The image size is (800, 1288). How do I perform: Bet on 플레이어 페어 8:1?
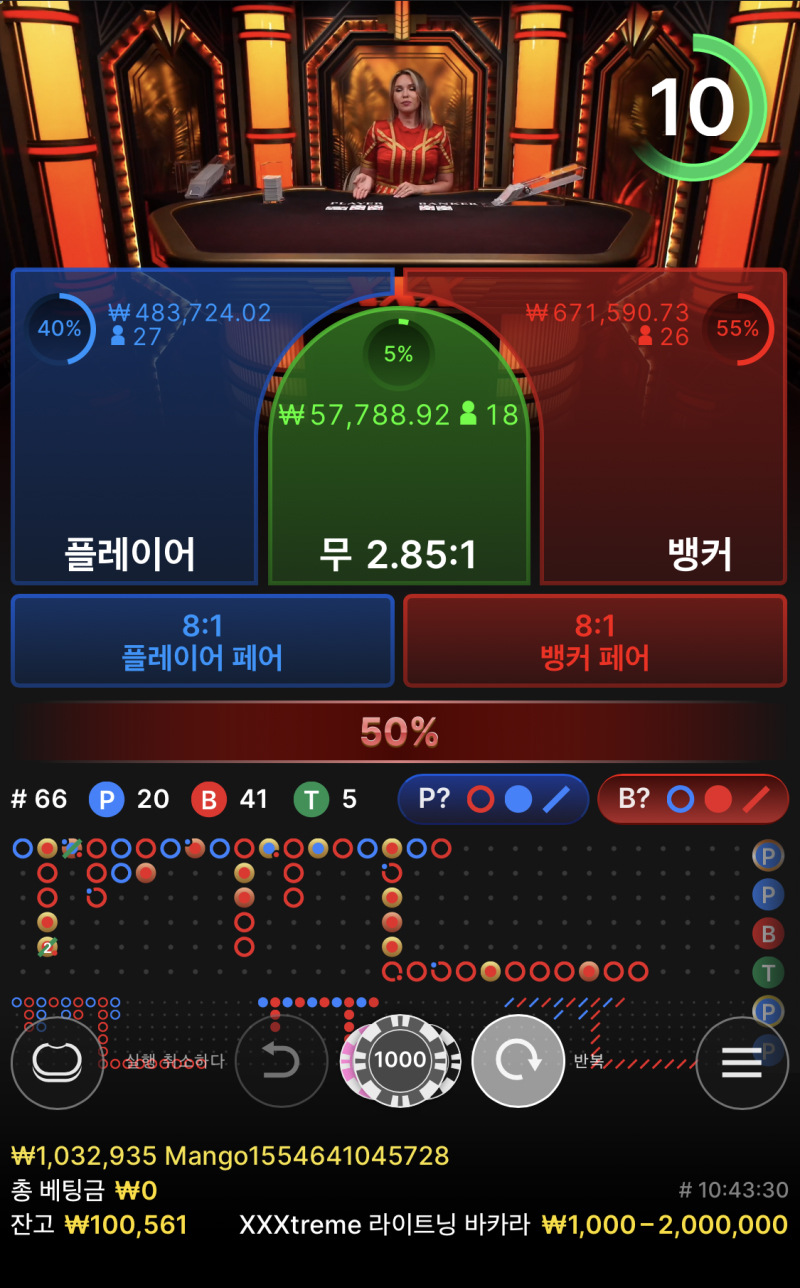(202, 641)
